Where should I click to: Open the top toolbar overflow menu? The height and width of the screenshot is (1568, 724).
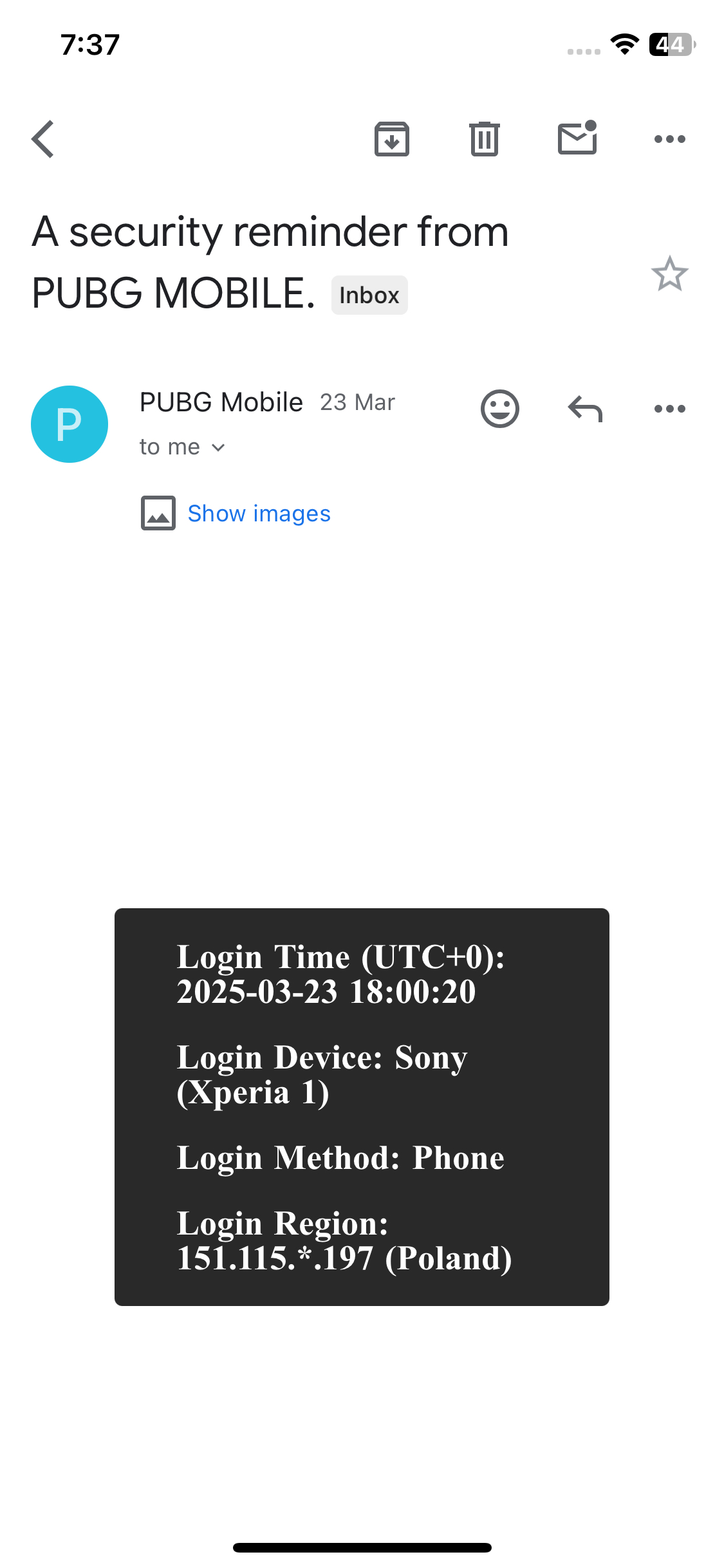click(x=669, y=139)
